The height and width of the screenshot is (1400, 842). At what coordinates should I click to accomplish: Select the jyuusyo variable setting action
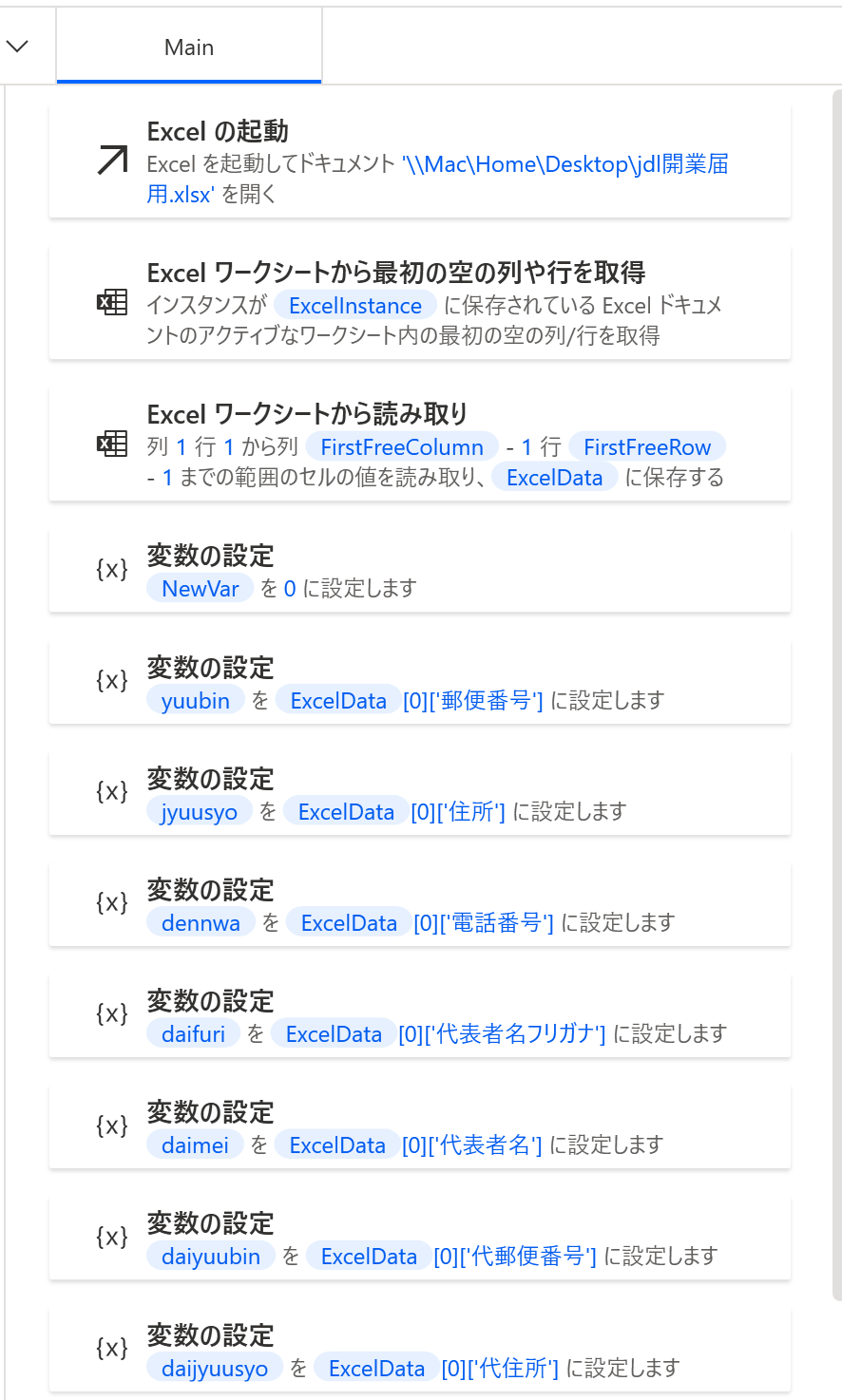click(420, 793)
